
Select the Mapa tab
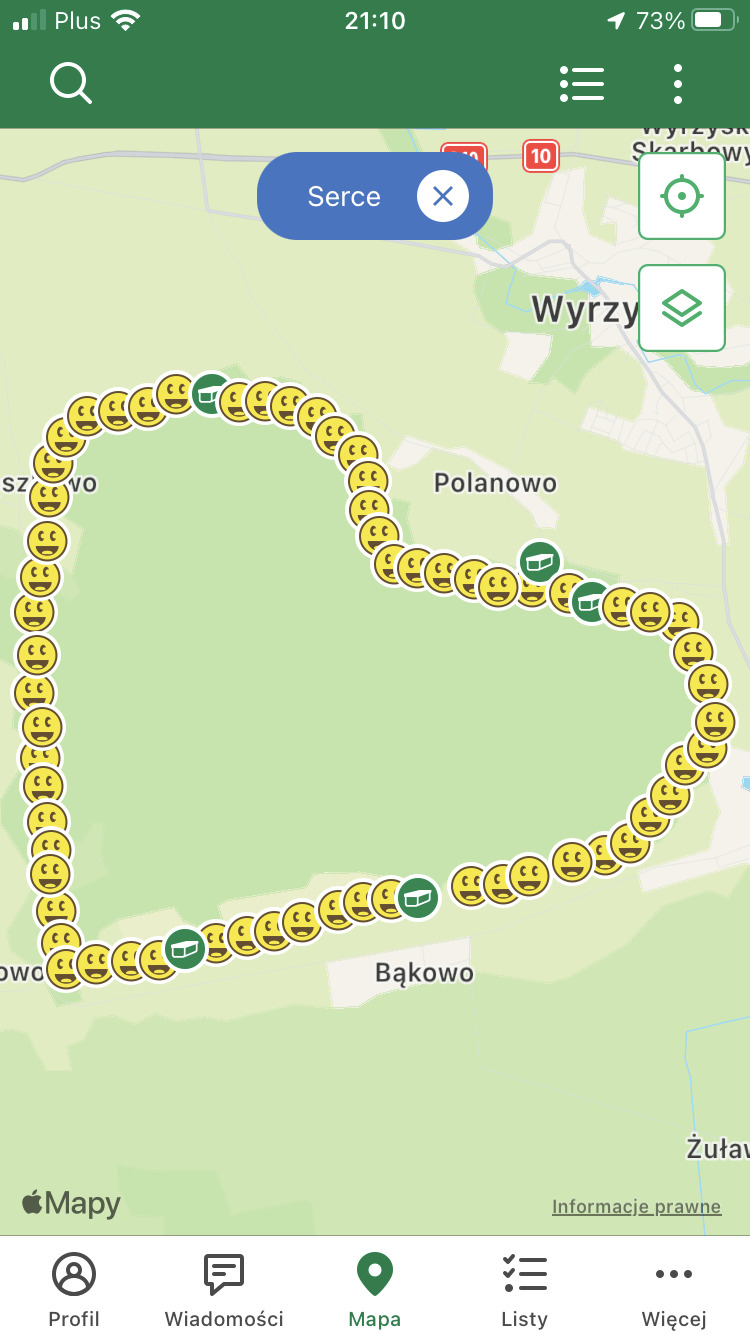375,1290
